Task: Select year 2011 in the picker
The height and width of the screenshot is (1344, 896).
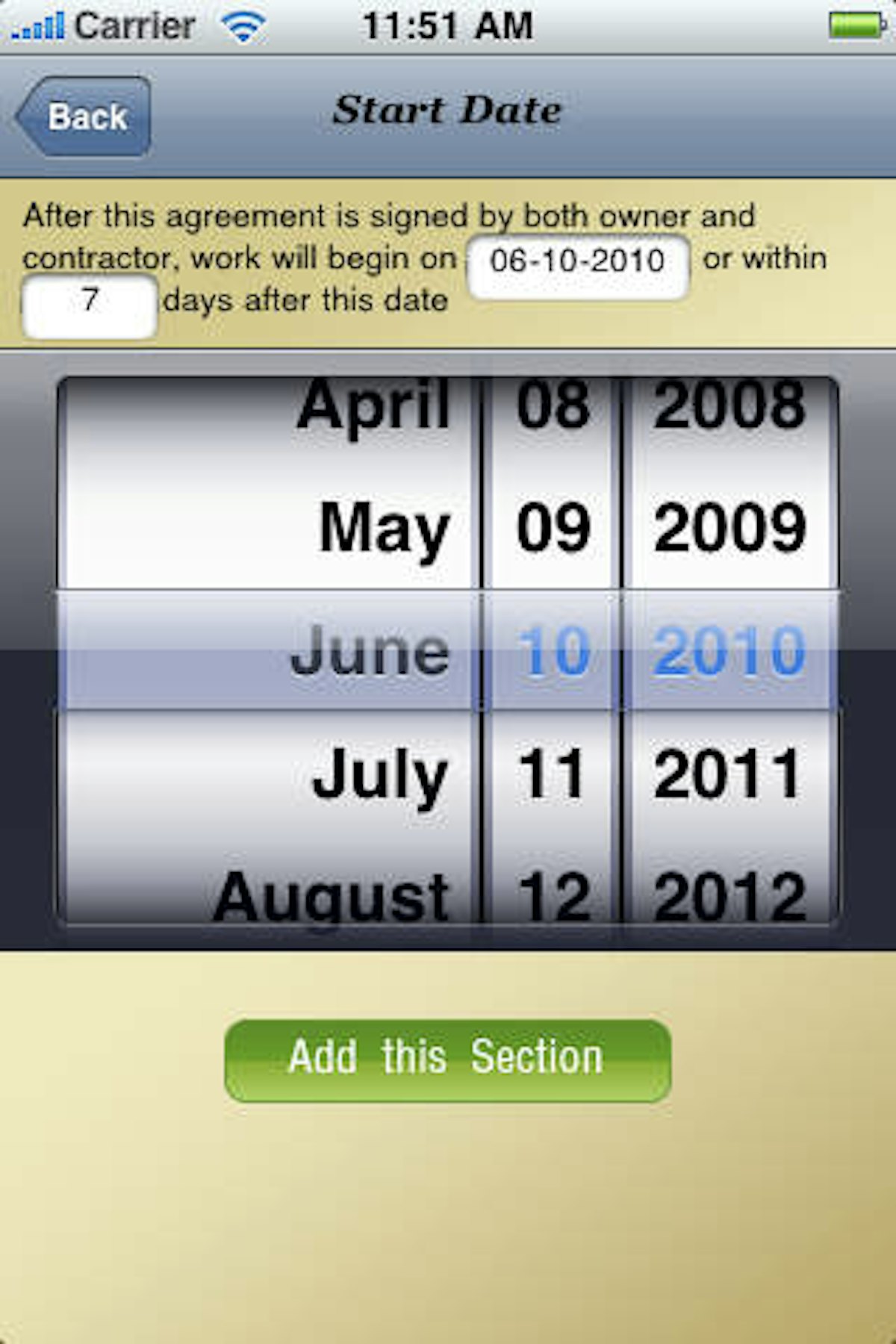Action: tap(728, 775)
